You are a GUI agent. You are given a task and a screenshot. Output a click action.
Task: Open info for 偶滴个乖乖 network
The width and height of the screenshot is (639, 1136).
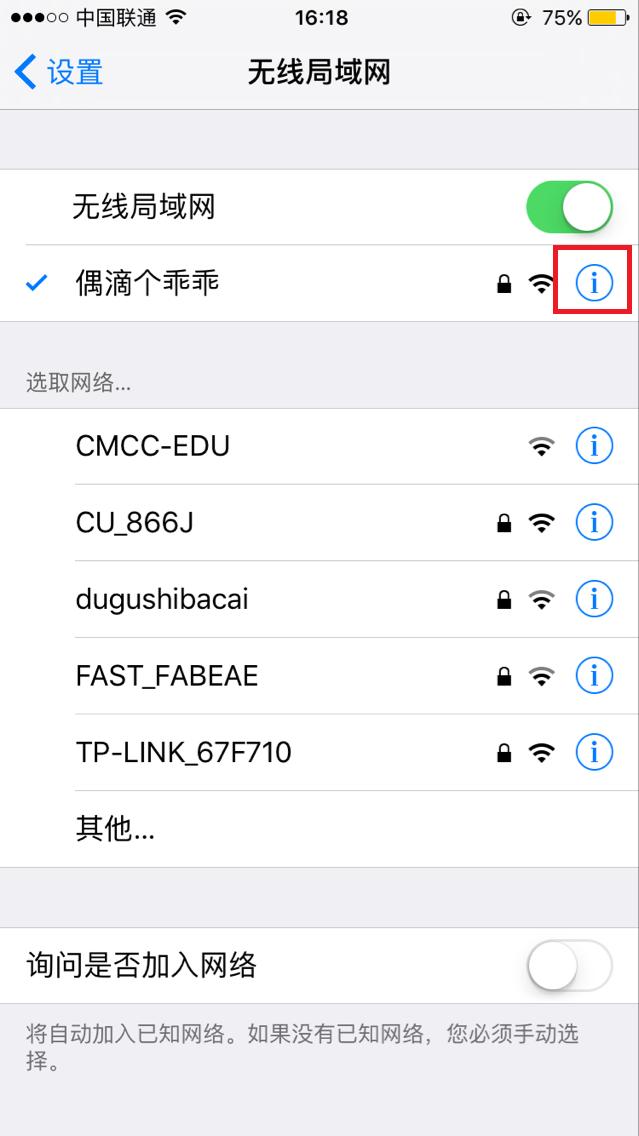click(594, 284)
